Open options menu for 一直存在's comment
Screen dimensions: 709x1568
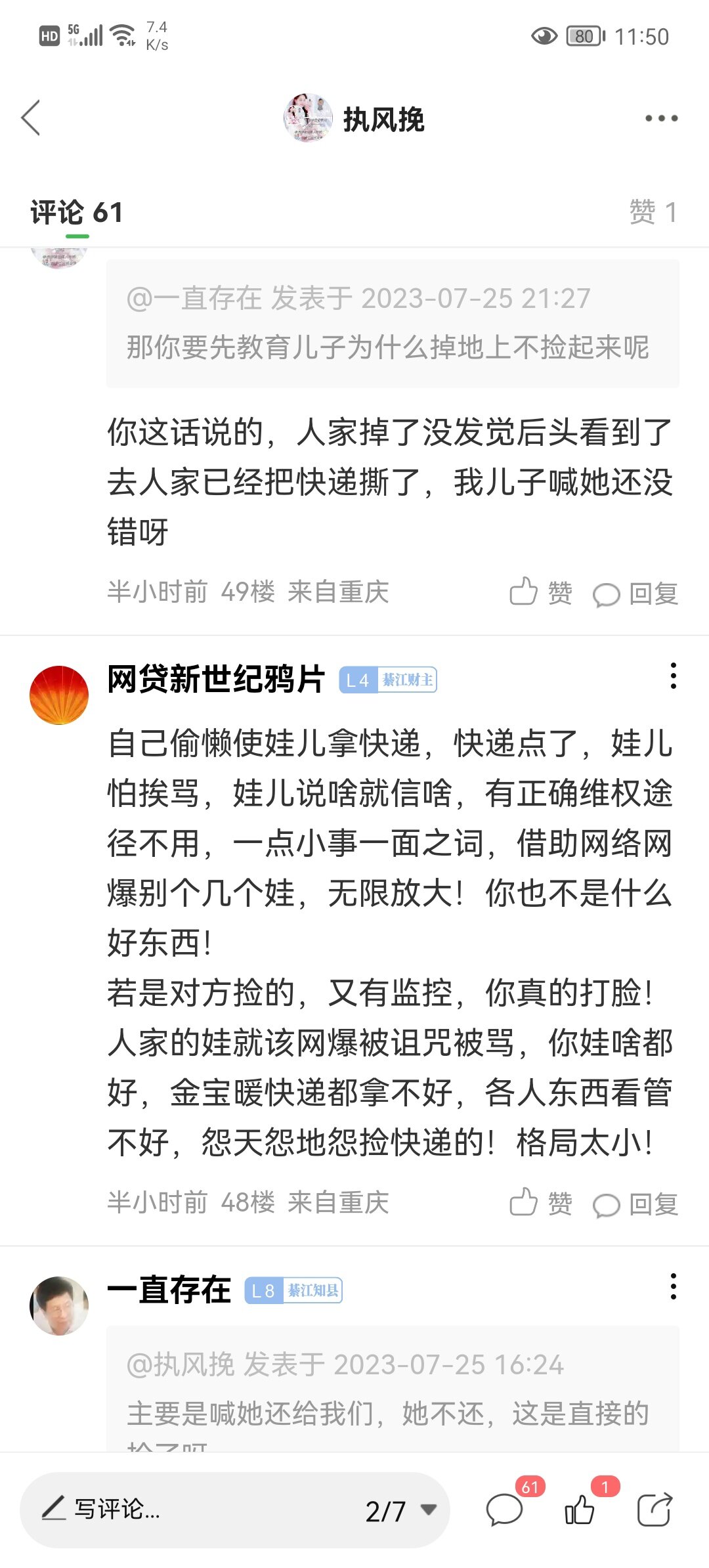click(x=673, y=1287)
